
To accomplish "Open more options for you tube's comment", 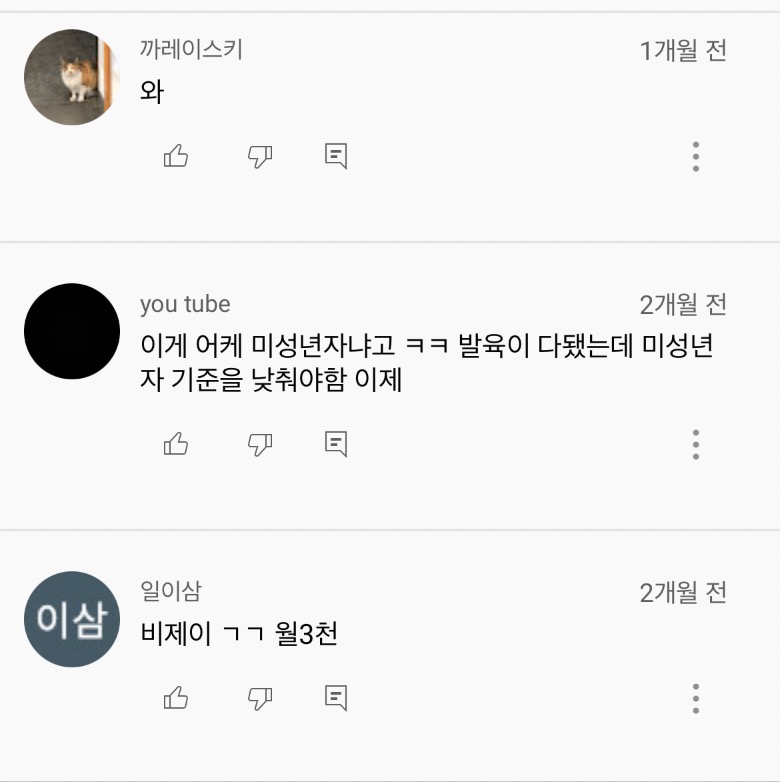I will (696, 444).
